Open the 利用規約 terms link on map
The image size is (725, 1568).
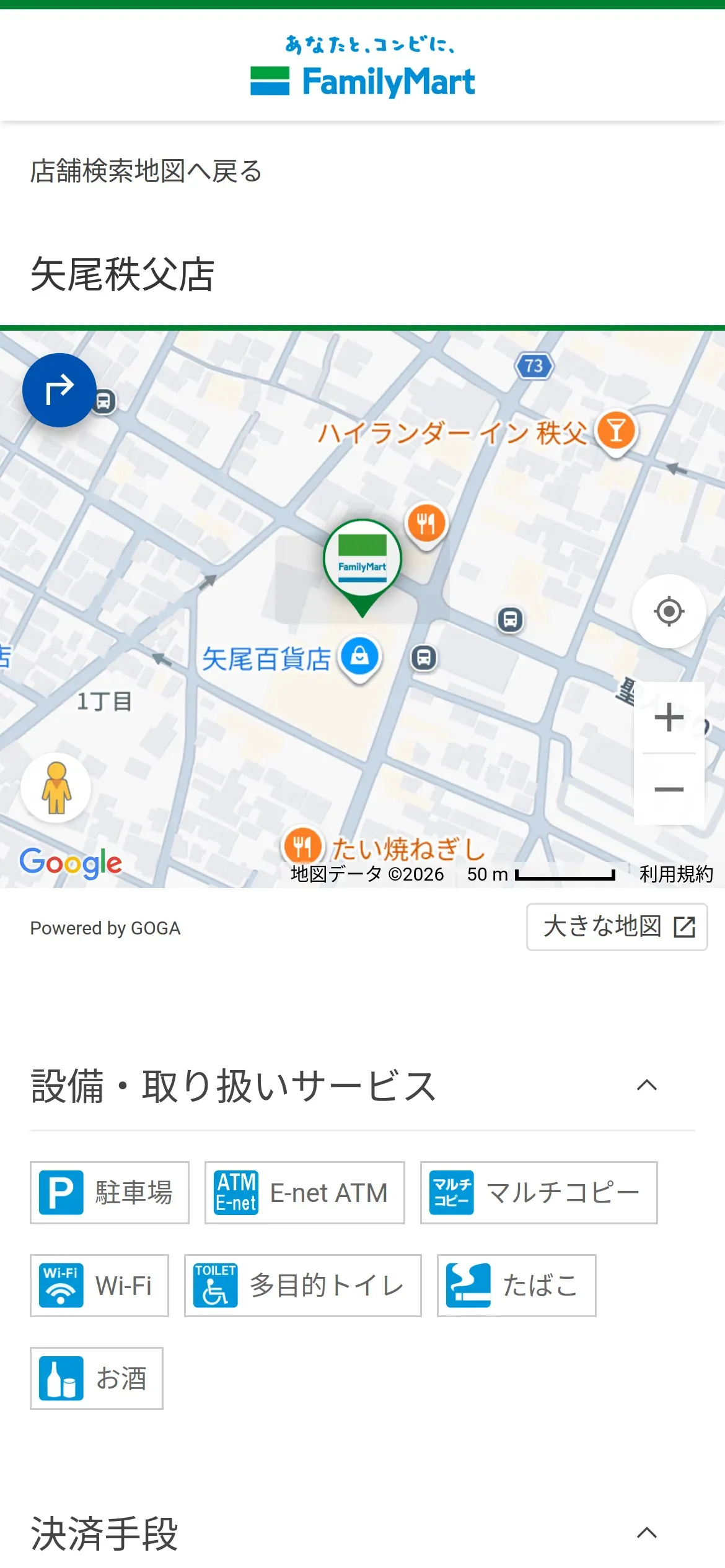(676, 874)
